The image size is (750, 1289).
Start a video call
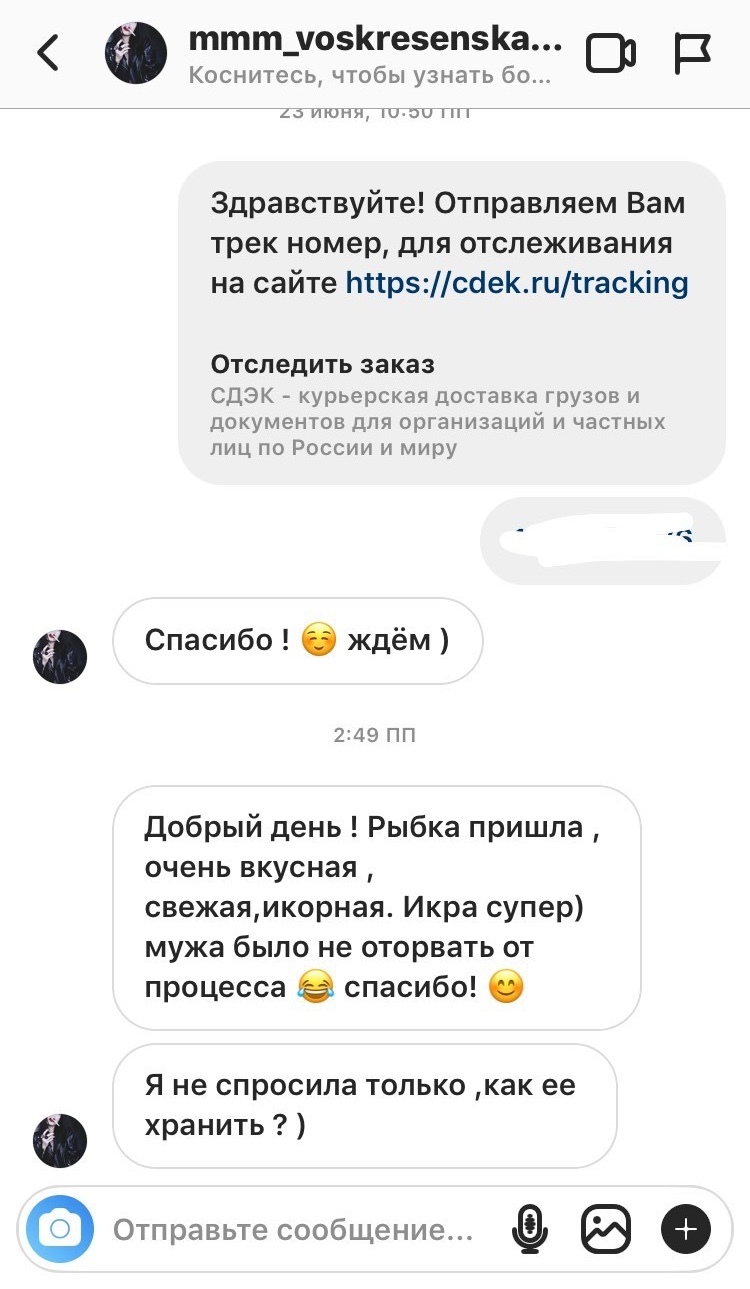610,53
